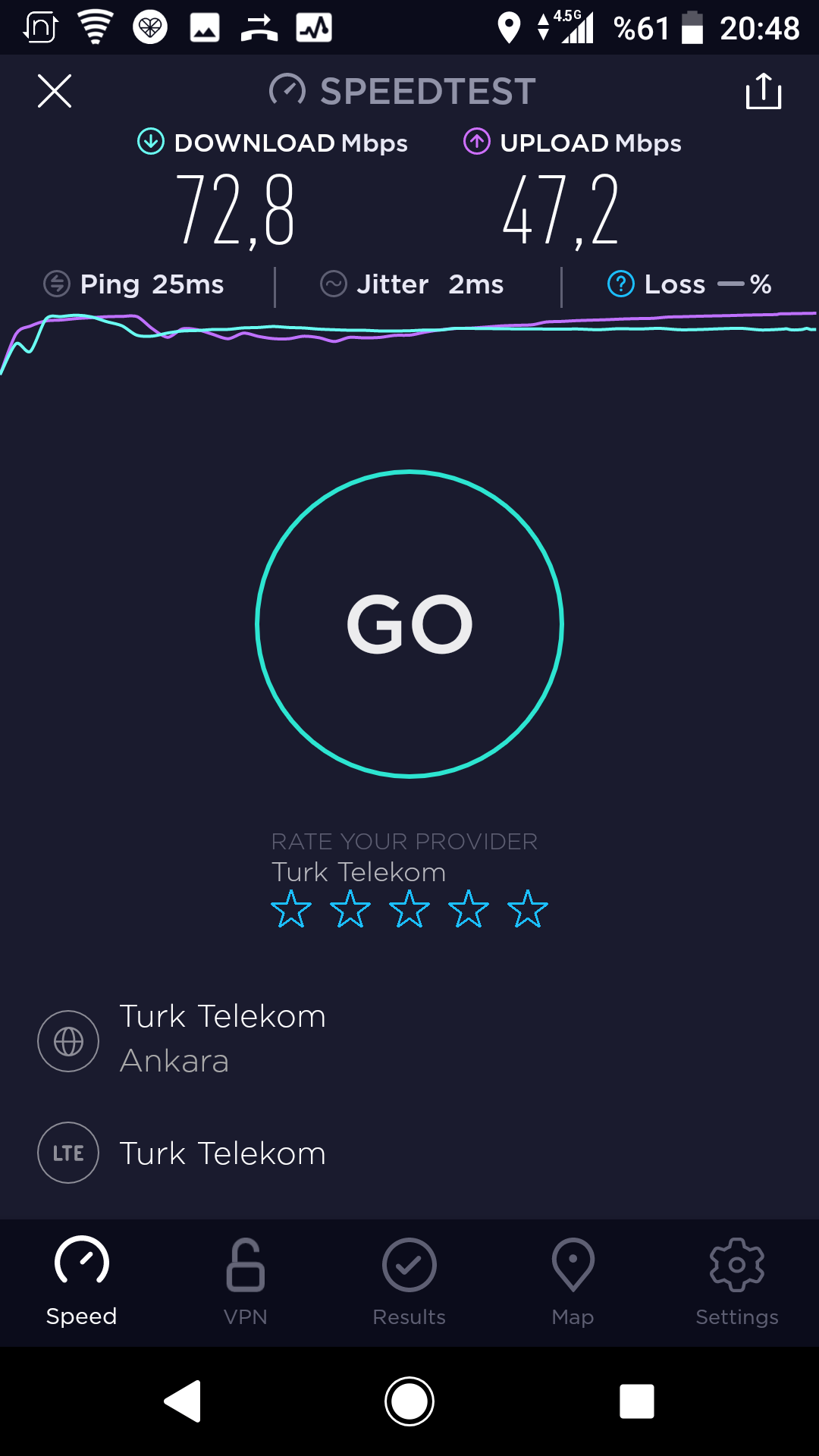Change the Turk Telekom Ankara server
819x1456 pixels.
pyautogui.click(x=409, y=1040)
